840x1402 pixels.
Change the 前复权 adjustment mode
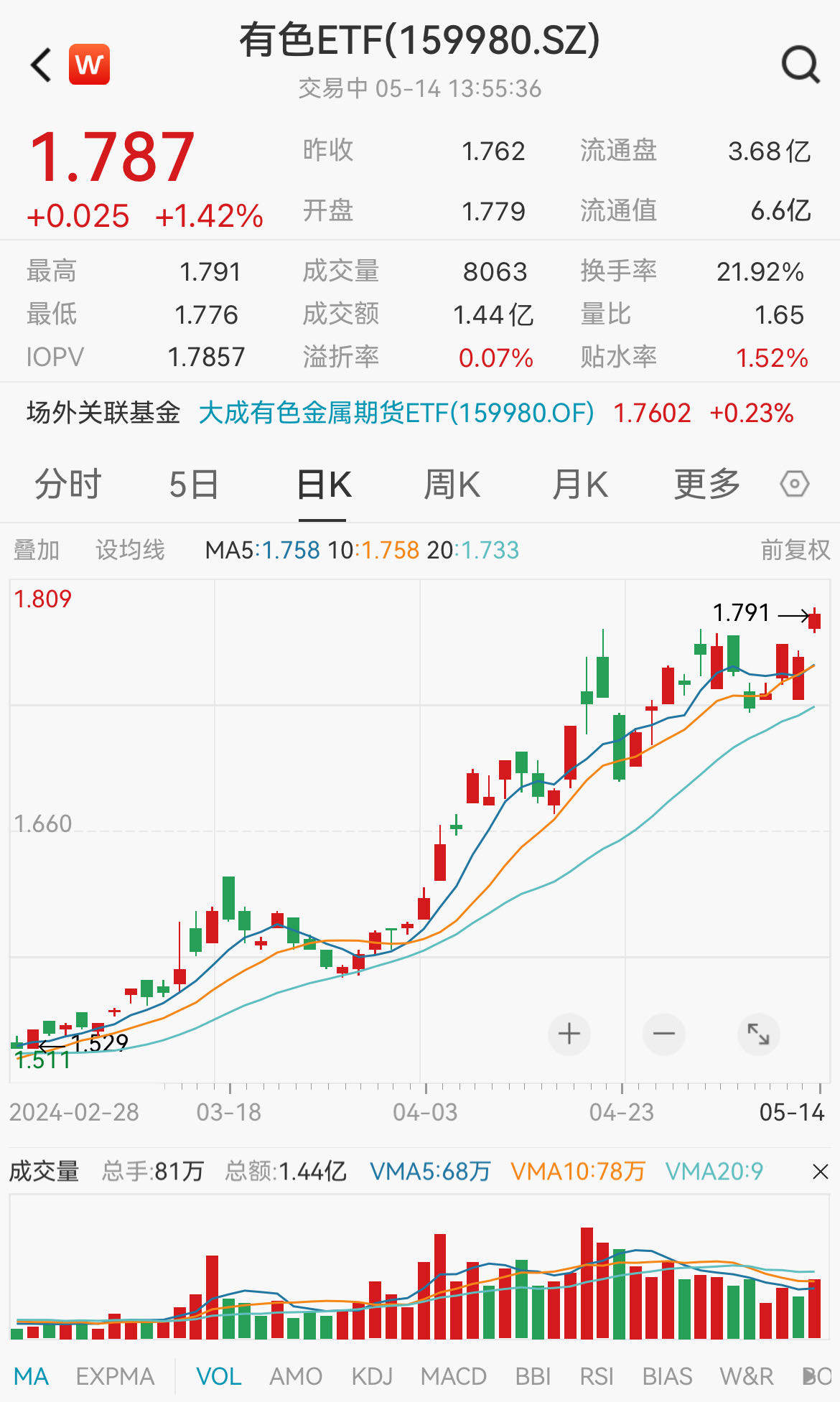(795, 550)
